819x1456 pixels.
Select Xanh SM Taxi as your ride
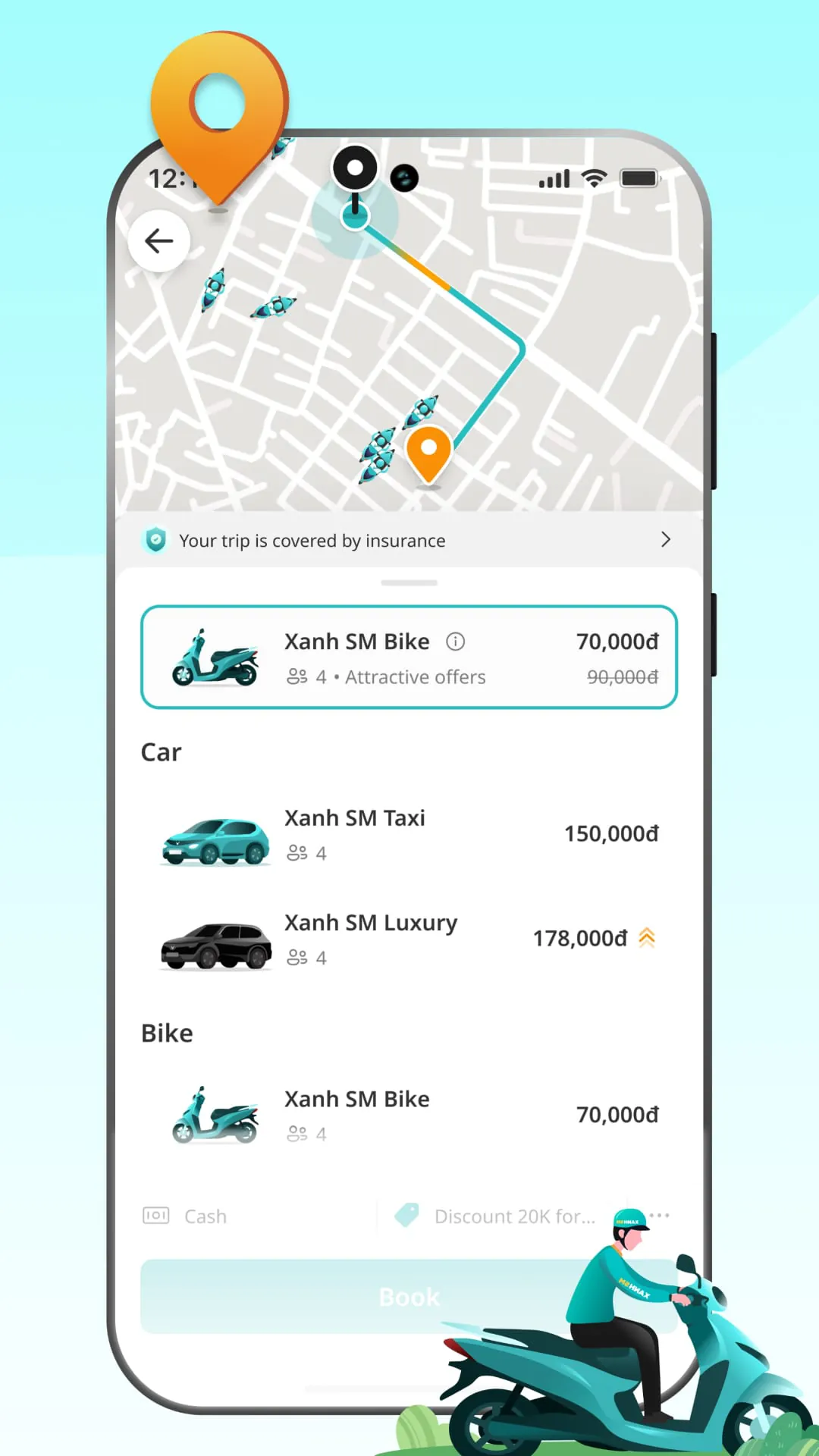coord(409,833)
